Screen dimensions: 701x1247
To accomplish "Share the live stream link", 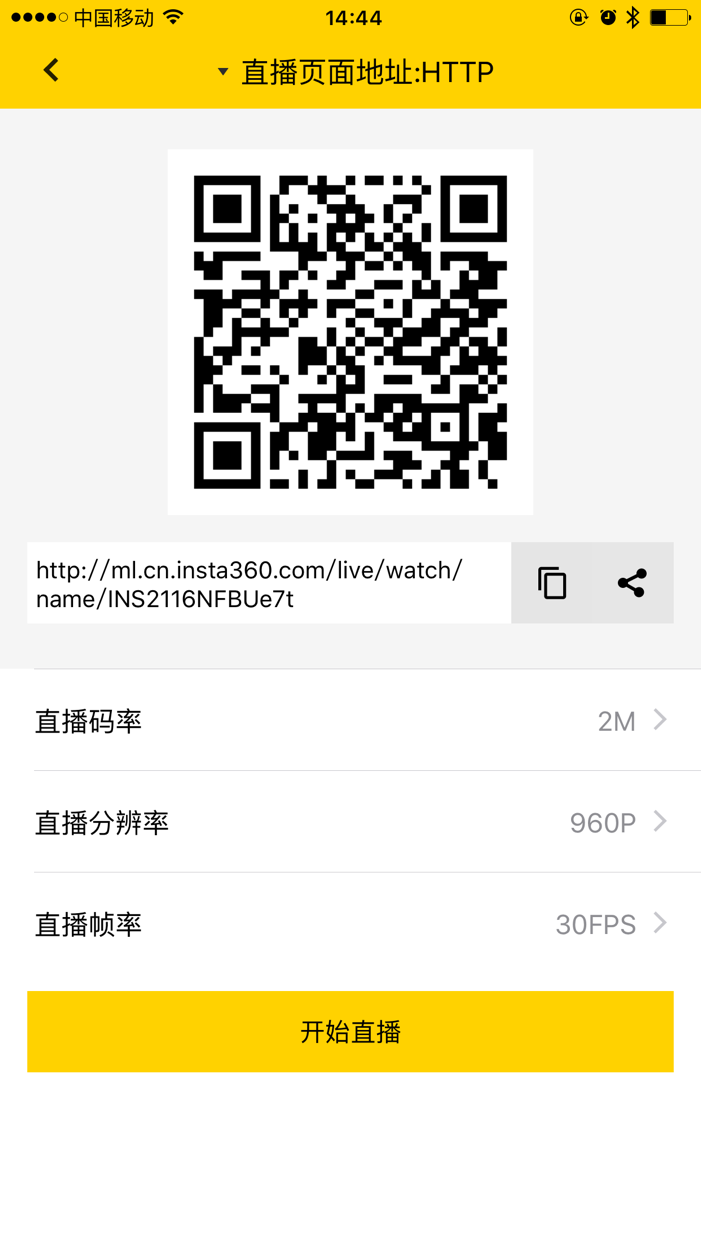I will point(632,583).
